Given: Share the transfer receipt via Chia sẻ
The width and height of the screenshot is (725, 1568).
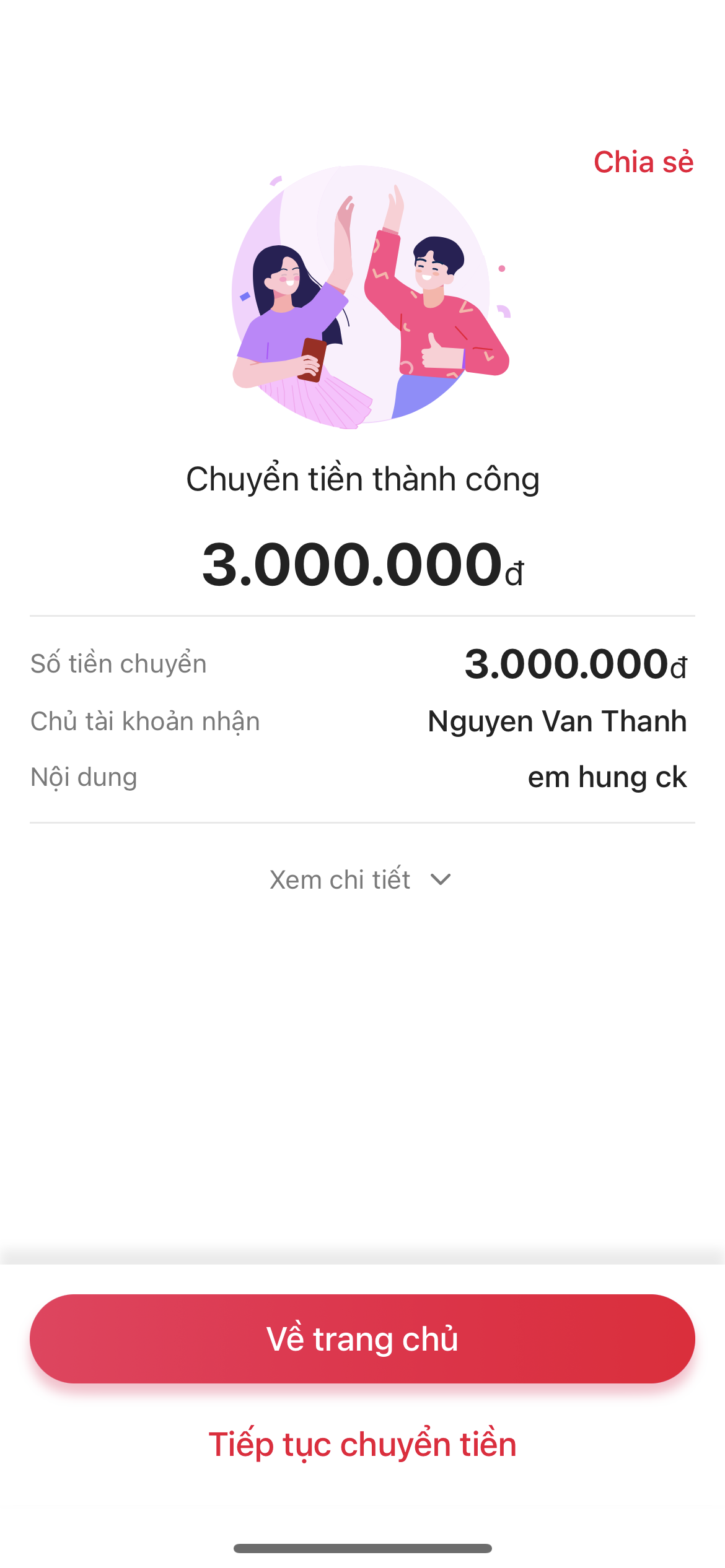Looking at the screenshot, I should click(643, 162).
